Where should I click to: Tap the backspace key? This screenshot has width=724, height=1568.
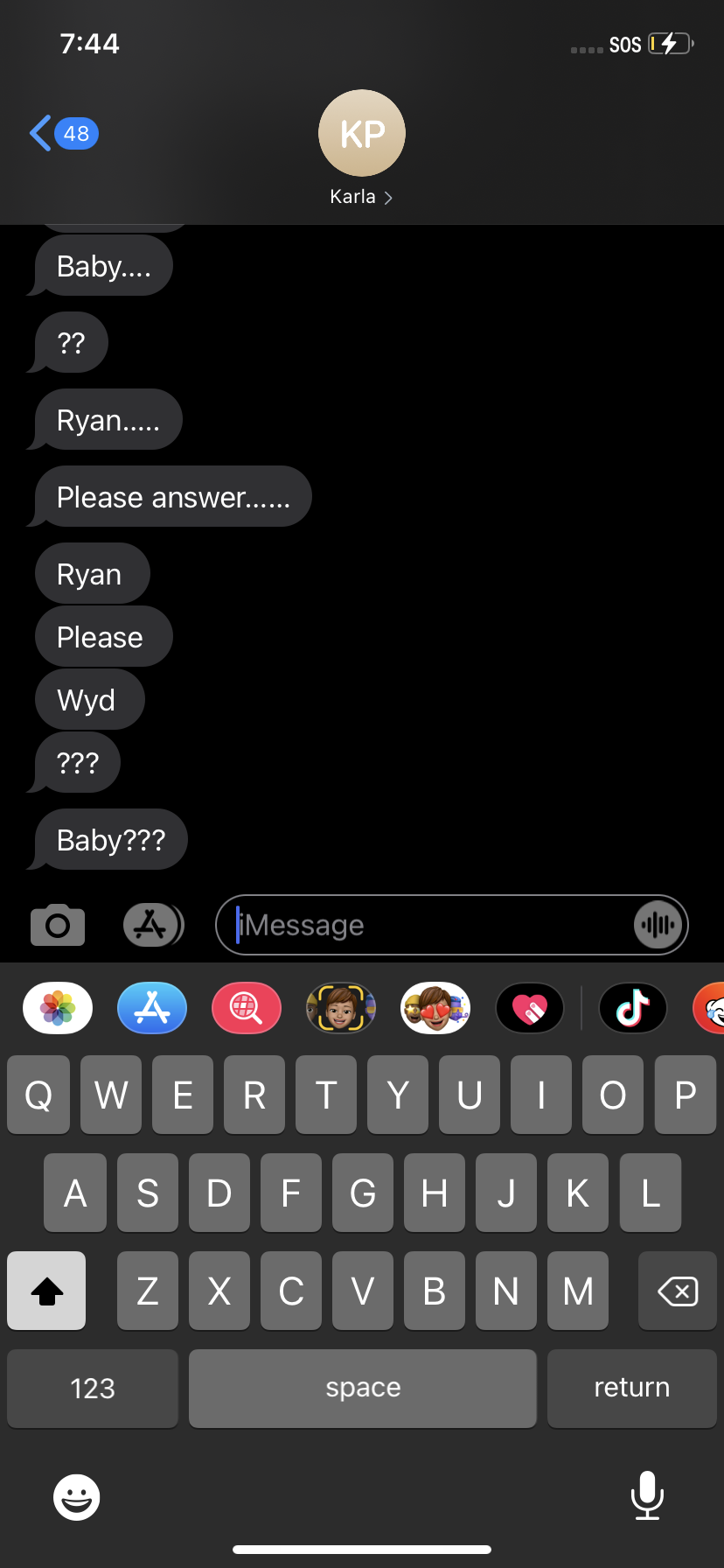point(677,1291)
